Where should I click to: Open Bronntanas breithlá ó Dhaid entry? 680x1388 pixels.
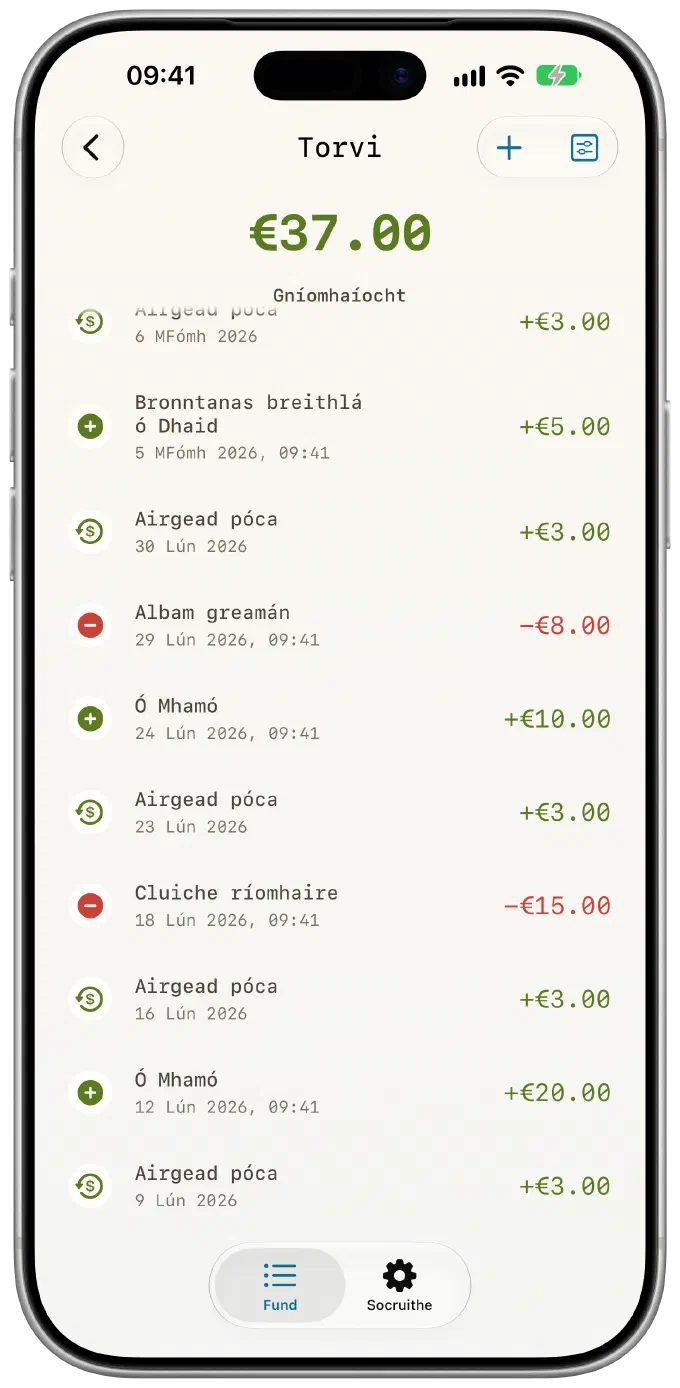[x=340, y=427]
